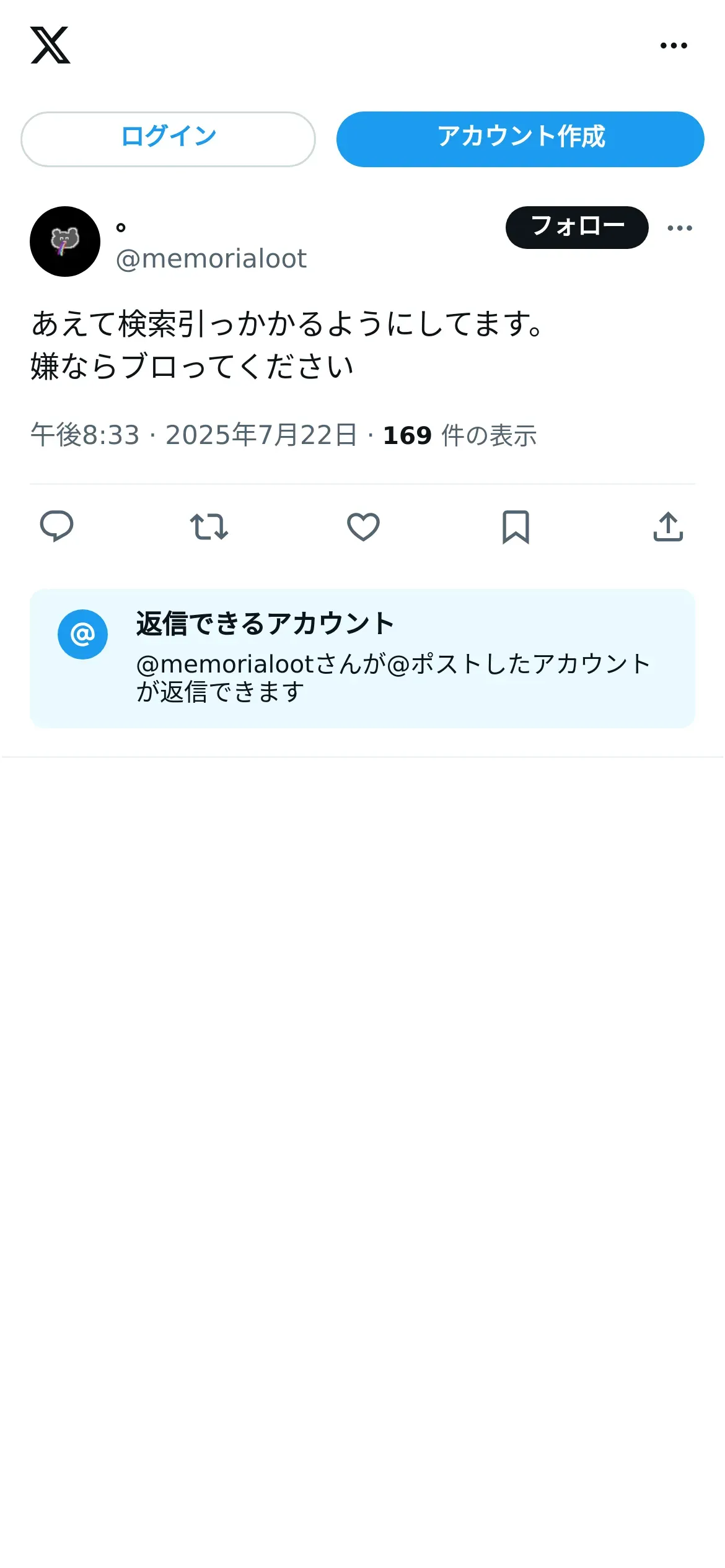This screenshot has height=1568, width=725.
Task: Like the post by memorialoot
Action: click(x=363, y=527)
